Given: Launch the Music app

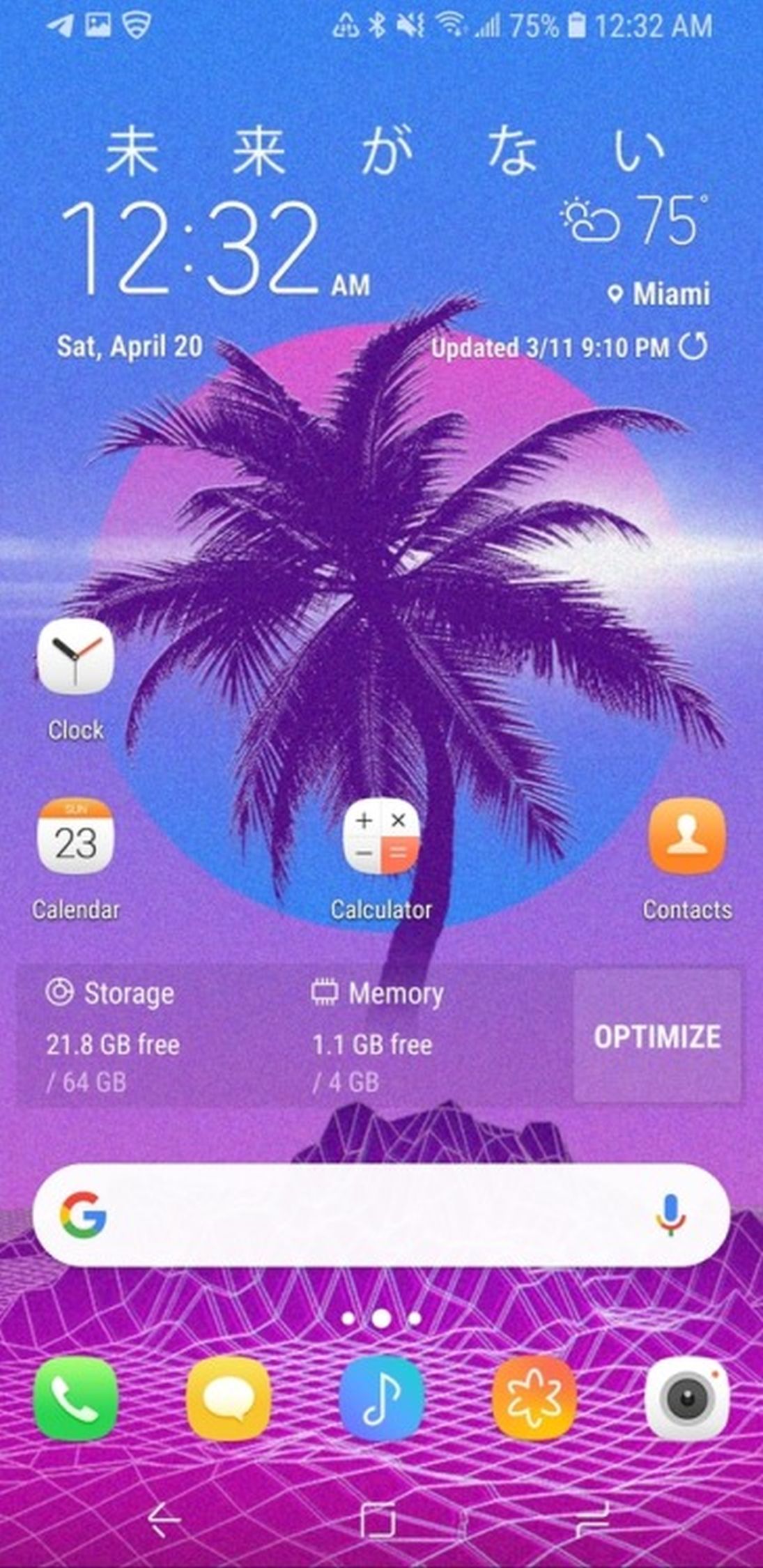Looking at the screenshot, I should tap(381, 1399).
